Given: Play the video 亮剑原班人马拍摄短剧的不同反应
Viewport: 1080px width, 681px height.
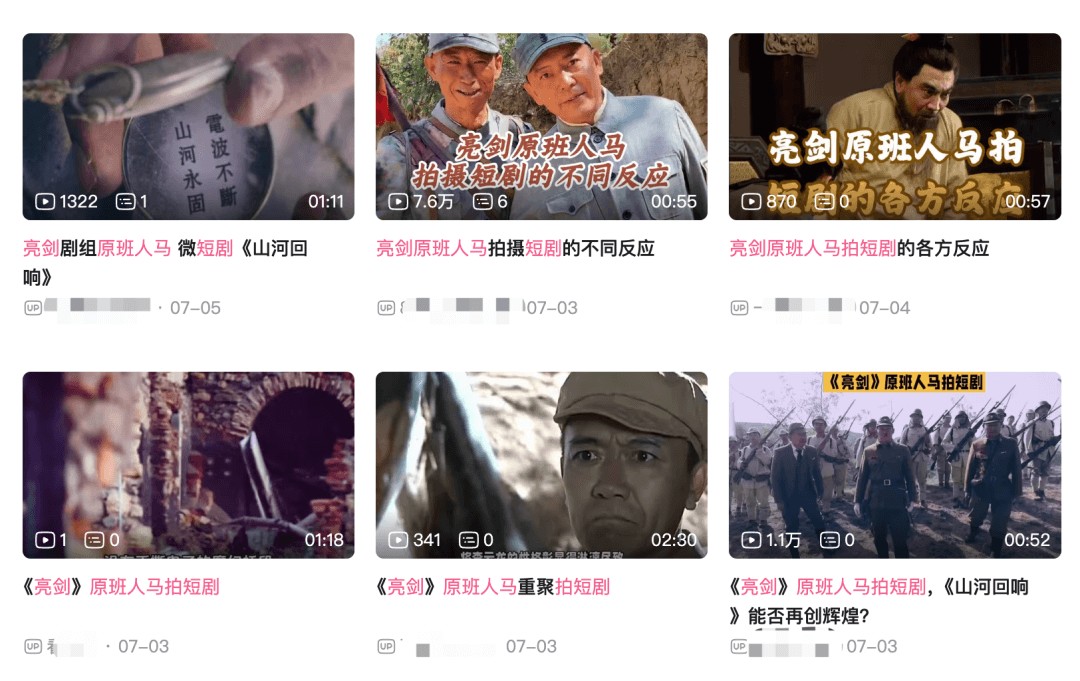Looking at the screenshot, I should click(541, 126).
